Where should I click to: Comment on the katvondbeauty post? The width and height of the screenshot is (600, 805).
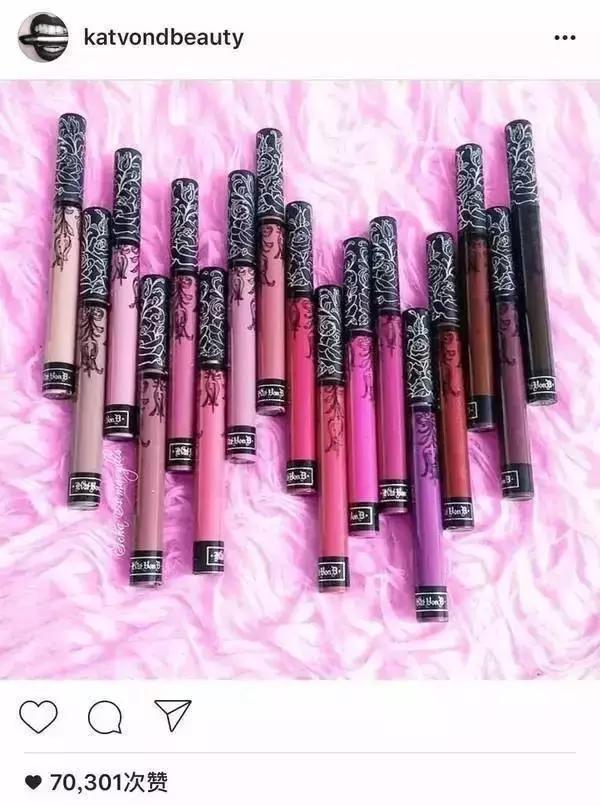point(104,716)
